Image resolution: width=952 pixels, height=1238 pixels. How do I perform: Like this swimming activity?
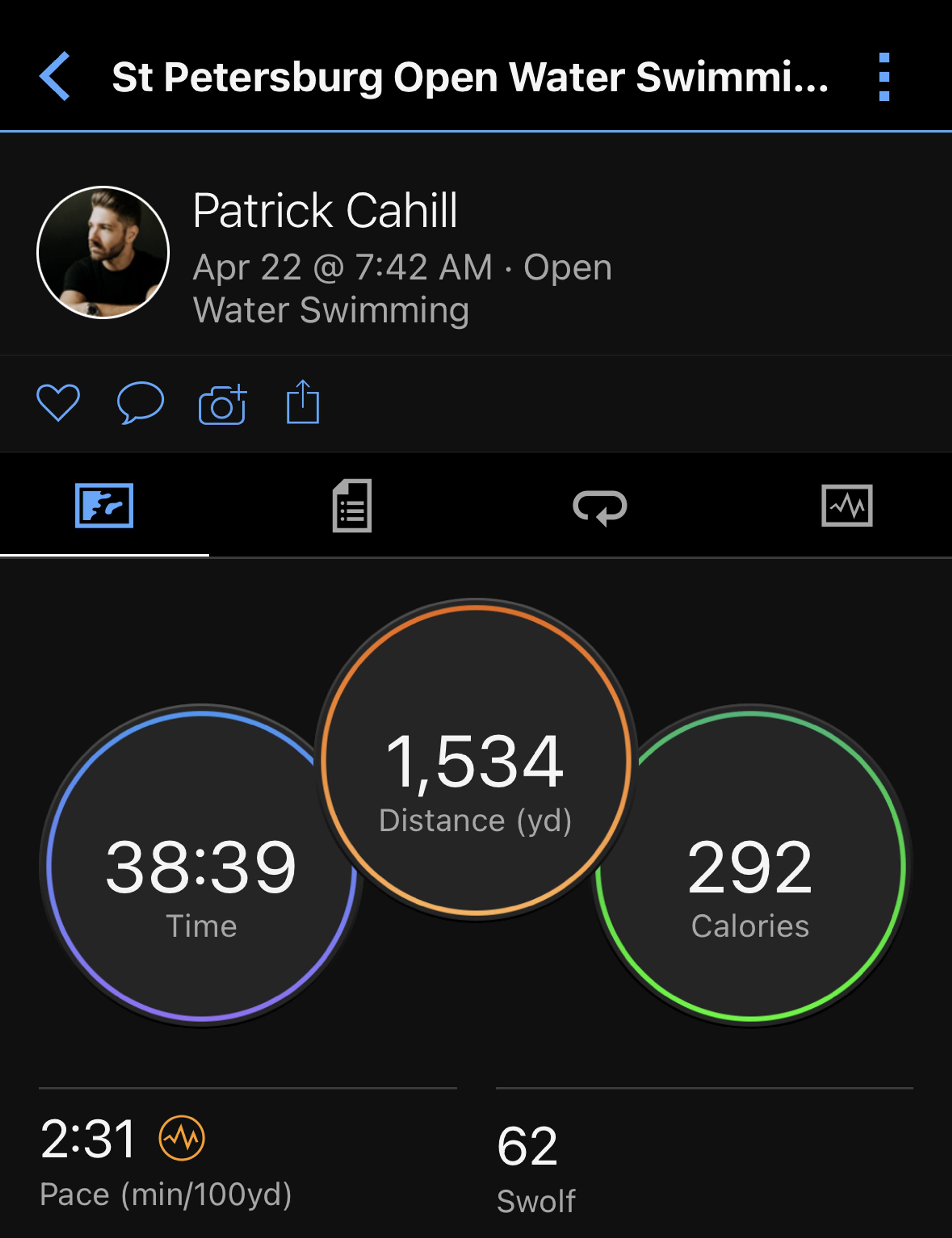(x=58, y=403)
